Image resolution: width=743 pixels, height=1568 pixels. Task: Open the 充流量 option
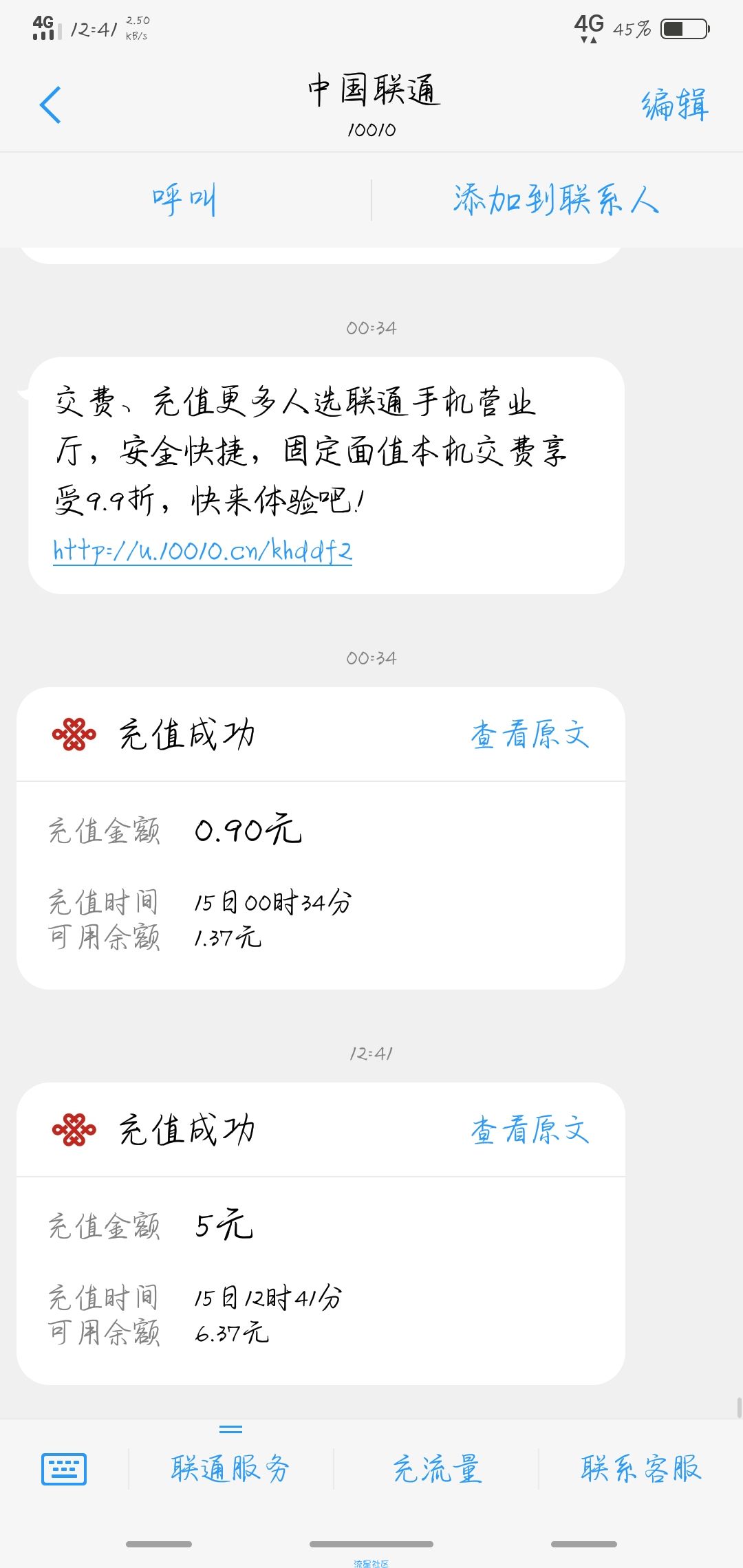[438, 1468]
